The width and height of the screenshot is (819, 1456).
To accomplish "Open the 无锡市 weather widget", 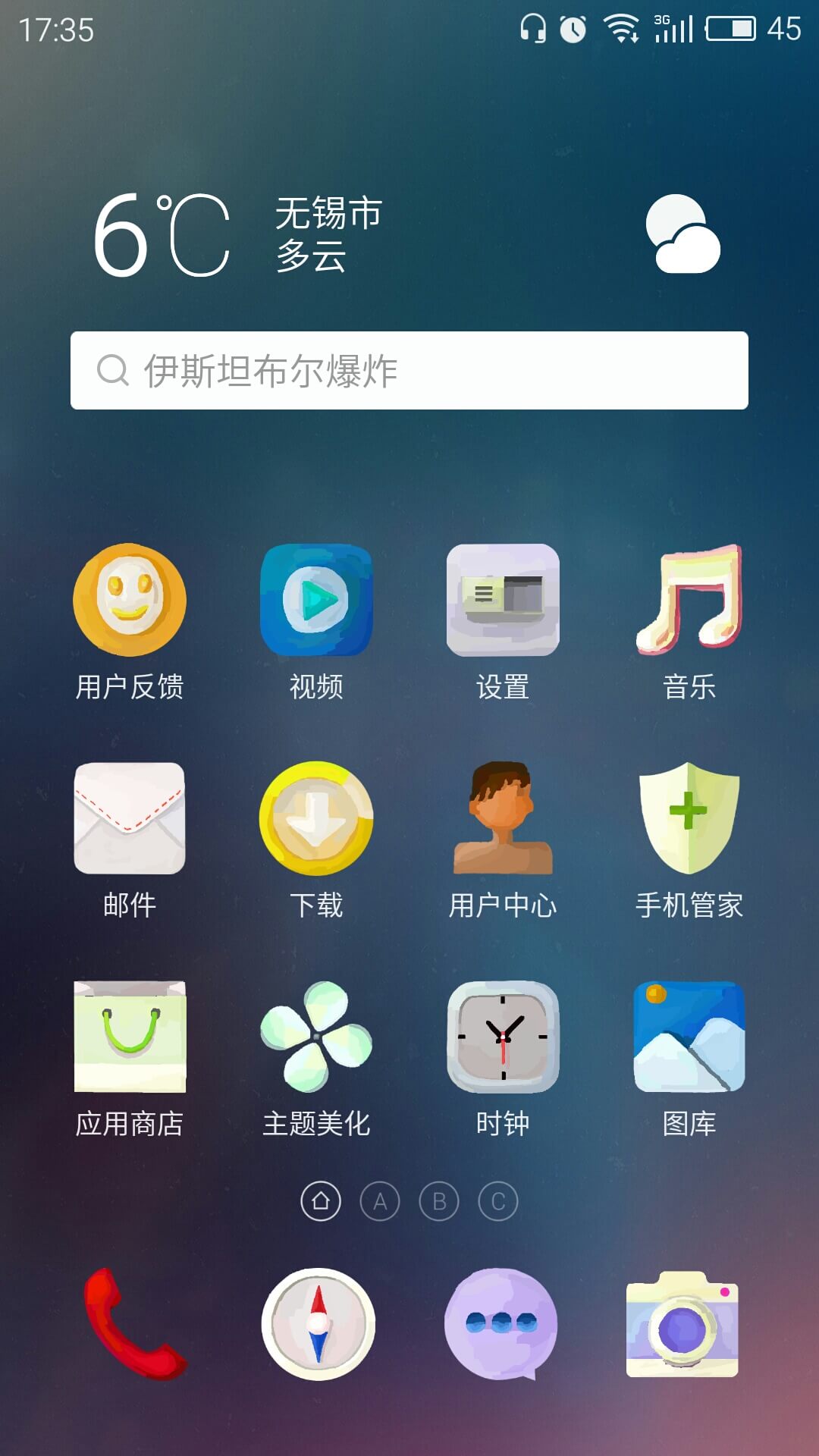I will point(406,234).
